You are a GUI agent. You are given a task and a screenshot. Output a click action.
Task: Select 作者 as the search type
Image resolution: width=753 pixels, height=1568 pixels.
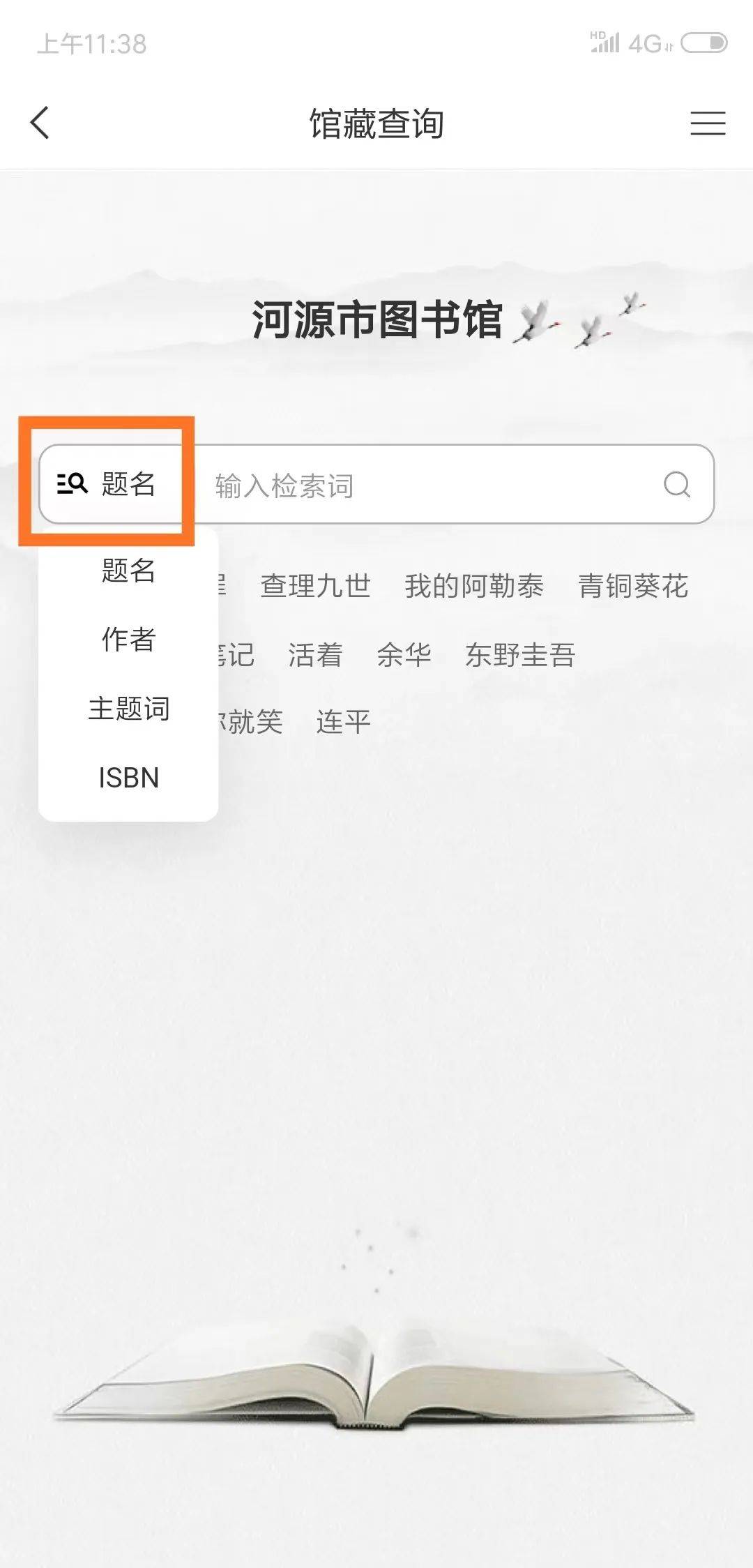[128, 639]
